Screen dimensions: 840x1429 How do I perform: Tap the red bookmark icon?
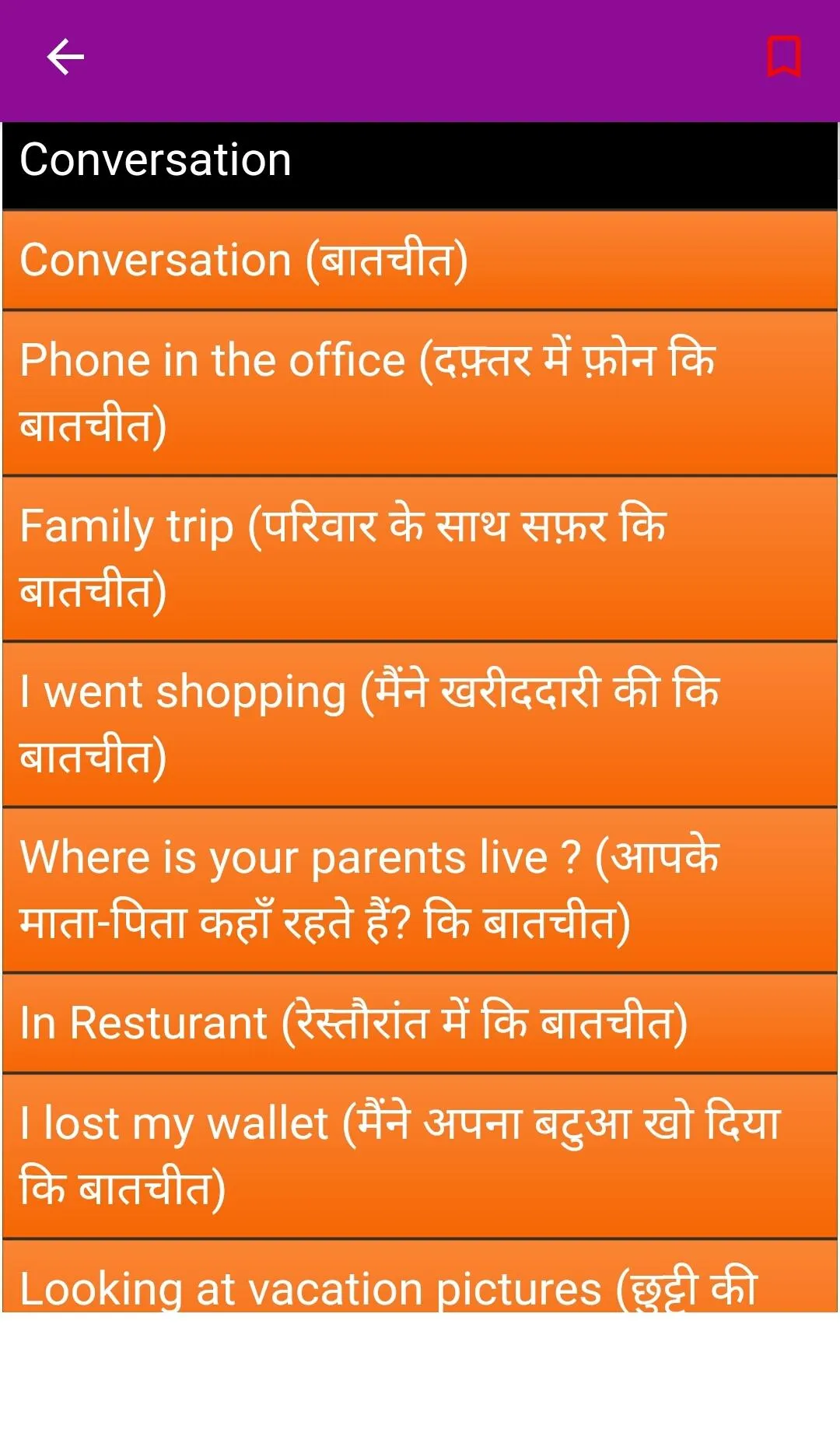pos(784,57)
